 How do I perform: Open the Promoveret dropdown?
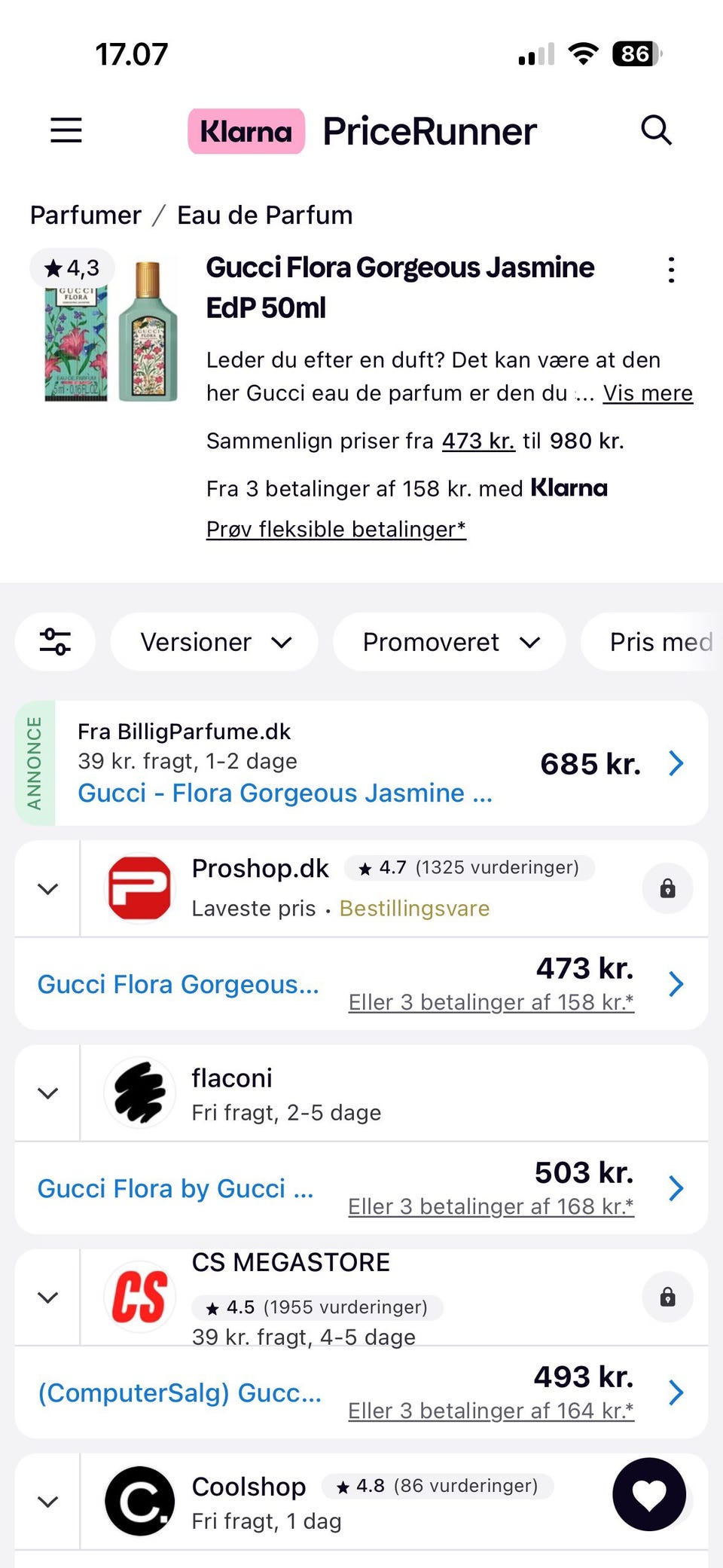(x=449, y=642)
